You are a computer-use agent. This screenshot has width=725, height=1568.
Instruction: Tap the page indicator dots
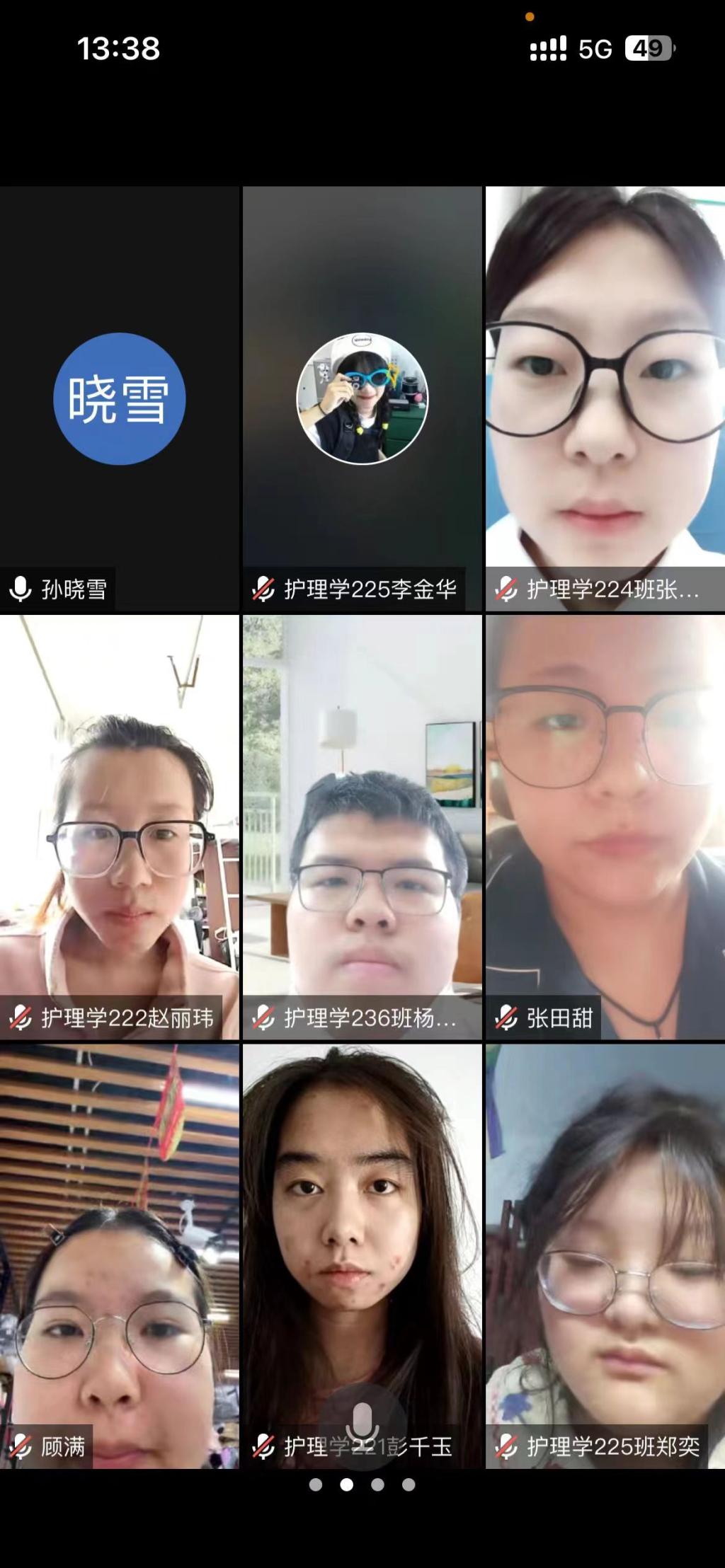pos(362,1485)
